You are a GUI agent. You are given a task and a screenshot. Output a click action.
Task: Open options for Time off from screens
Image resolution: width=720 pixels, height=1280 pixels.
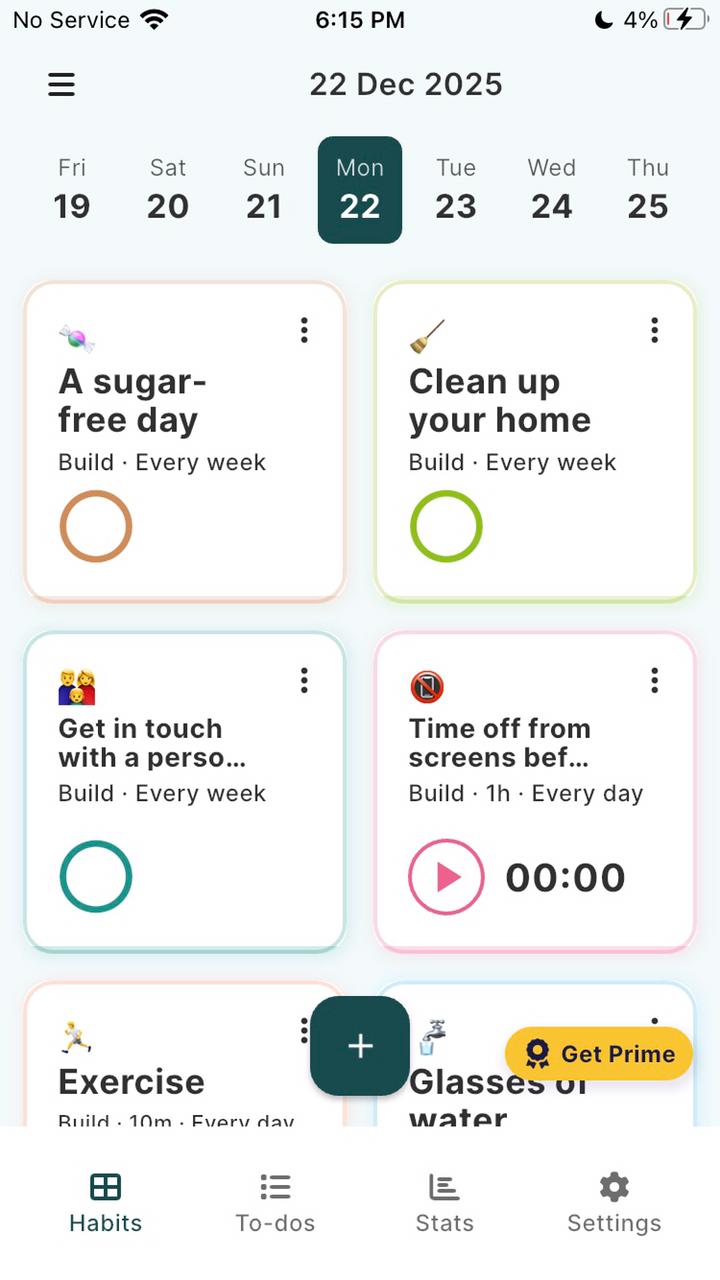click(654, 681)
